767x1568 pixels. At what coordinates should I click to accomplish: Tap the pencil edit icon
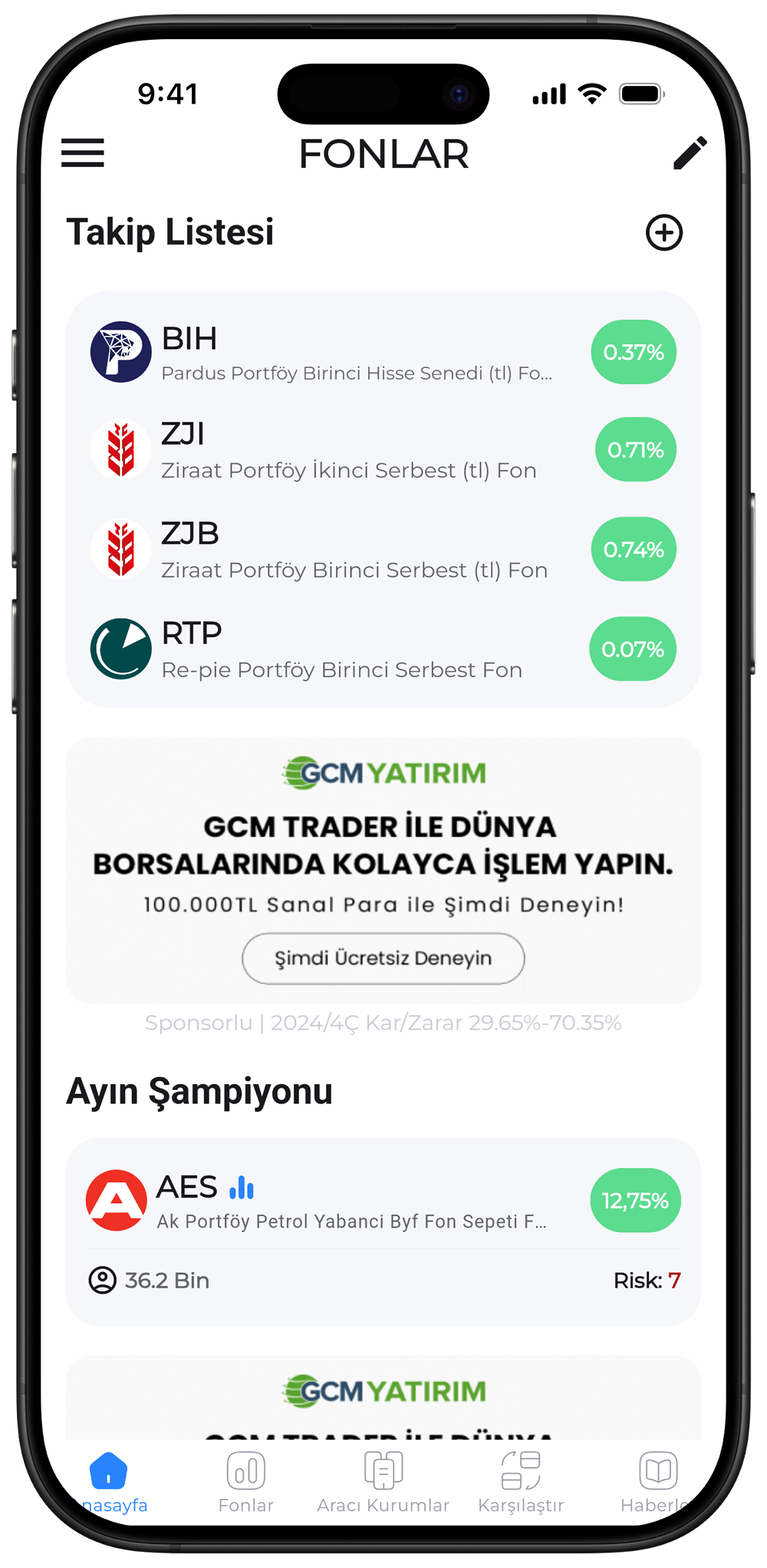(x=689, y=153)
